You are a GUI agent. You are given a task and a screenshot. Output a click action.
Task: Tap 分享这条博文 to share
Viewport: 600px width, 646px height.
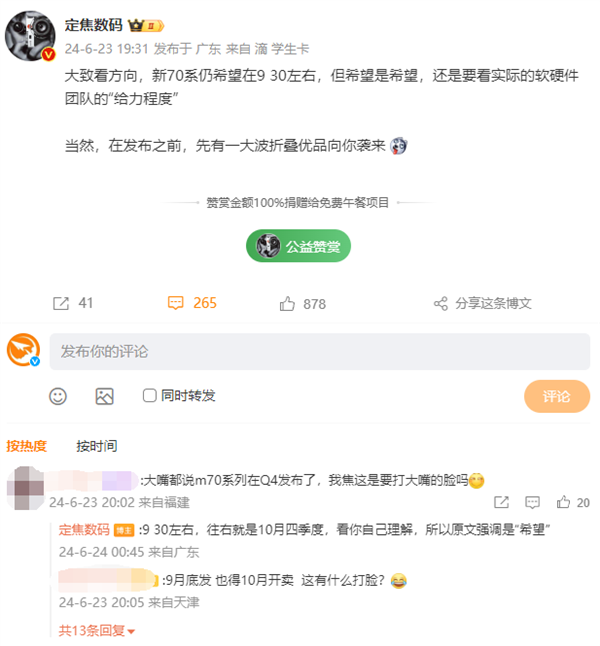click(x=482, y=303)
